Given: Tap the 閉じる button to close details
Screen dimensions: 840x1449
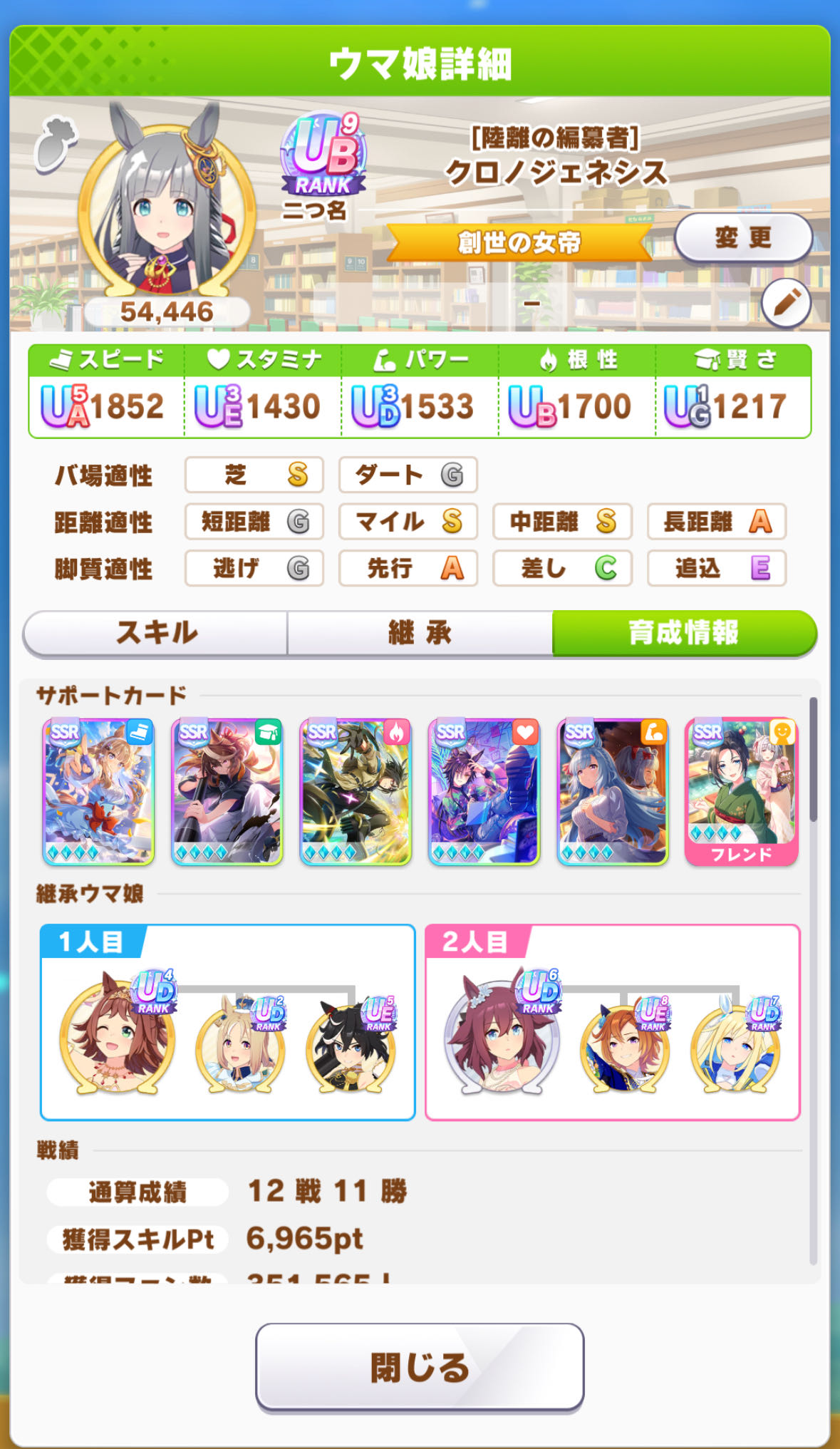Looking at the screenshot, I should pos(420,1366).
